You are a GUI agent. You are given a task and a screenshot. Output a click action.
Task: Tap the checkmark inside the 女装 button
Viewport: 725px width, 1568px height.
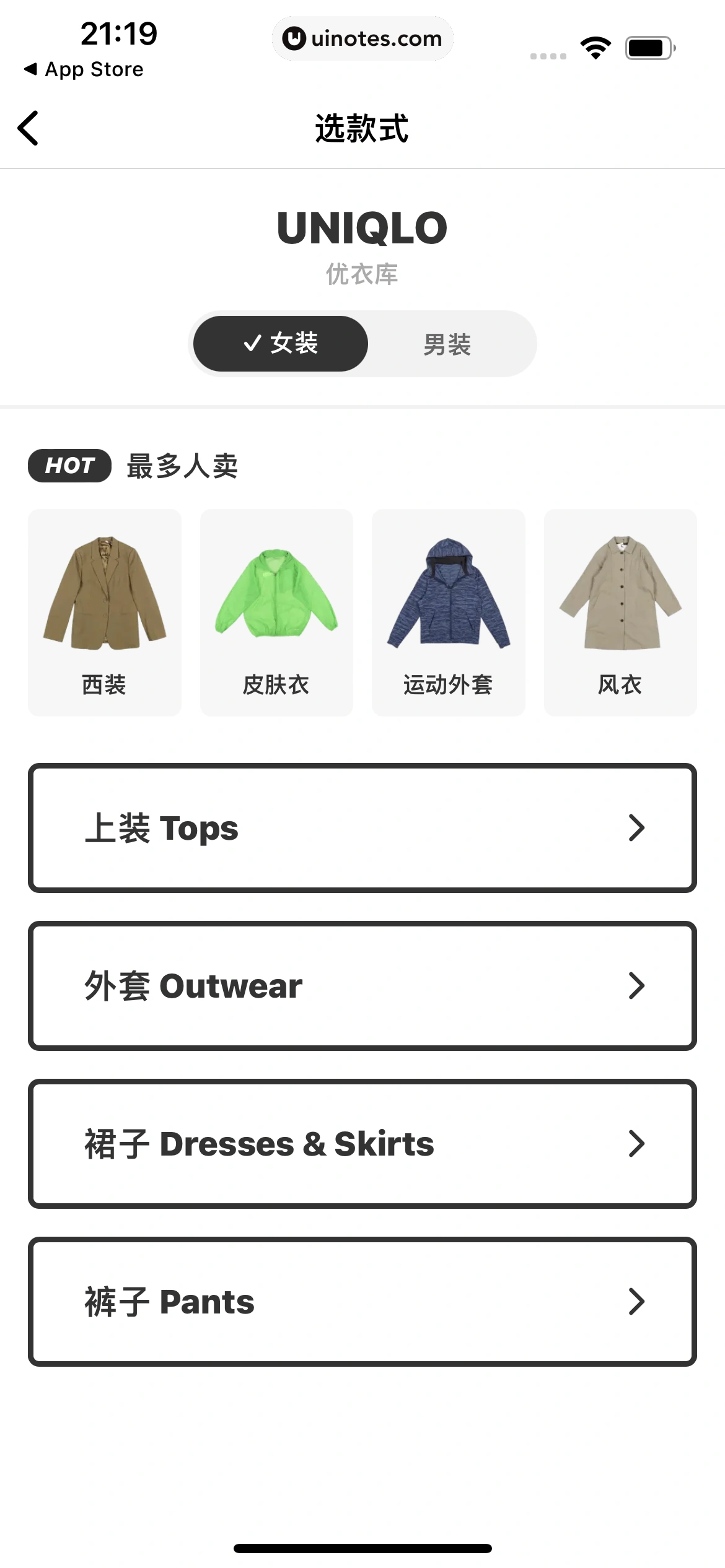point(252,342)
